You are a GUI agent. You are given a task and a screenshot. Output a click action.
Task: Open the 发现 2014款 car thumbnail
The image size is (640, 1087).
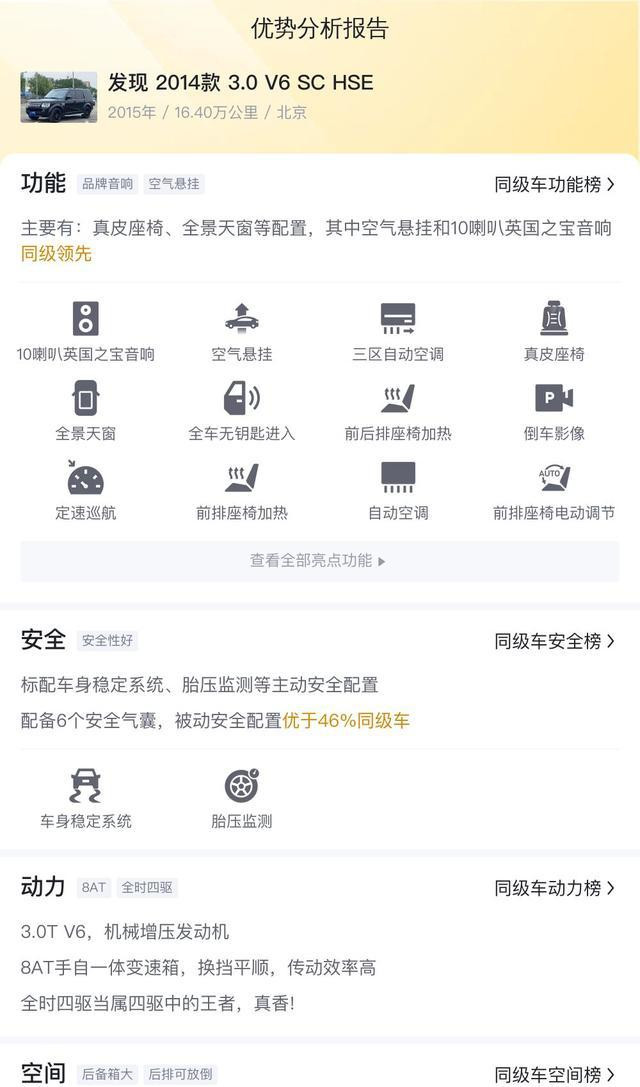pyautogui.click(x=59, y=97)
